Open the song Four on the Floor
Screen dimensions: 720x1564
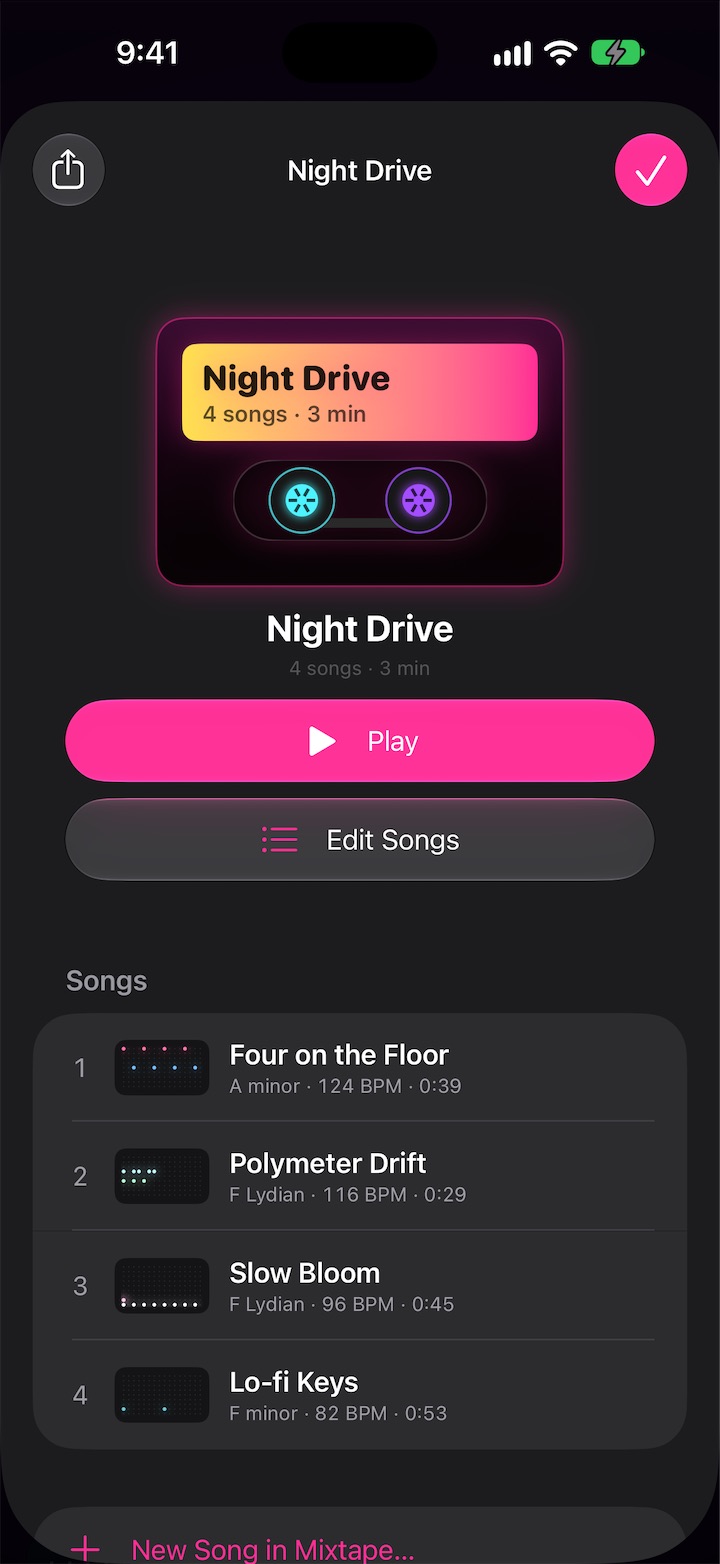[x=360, y=1068]
